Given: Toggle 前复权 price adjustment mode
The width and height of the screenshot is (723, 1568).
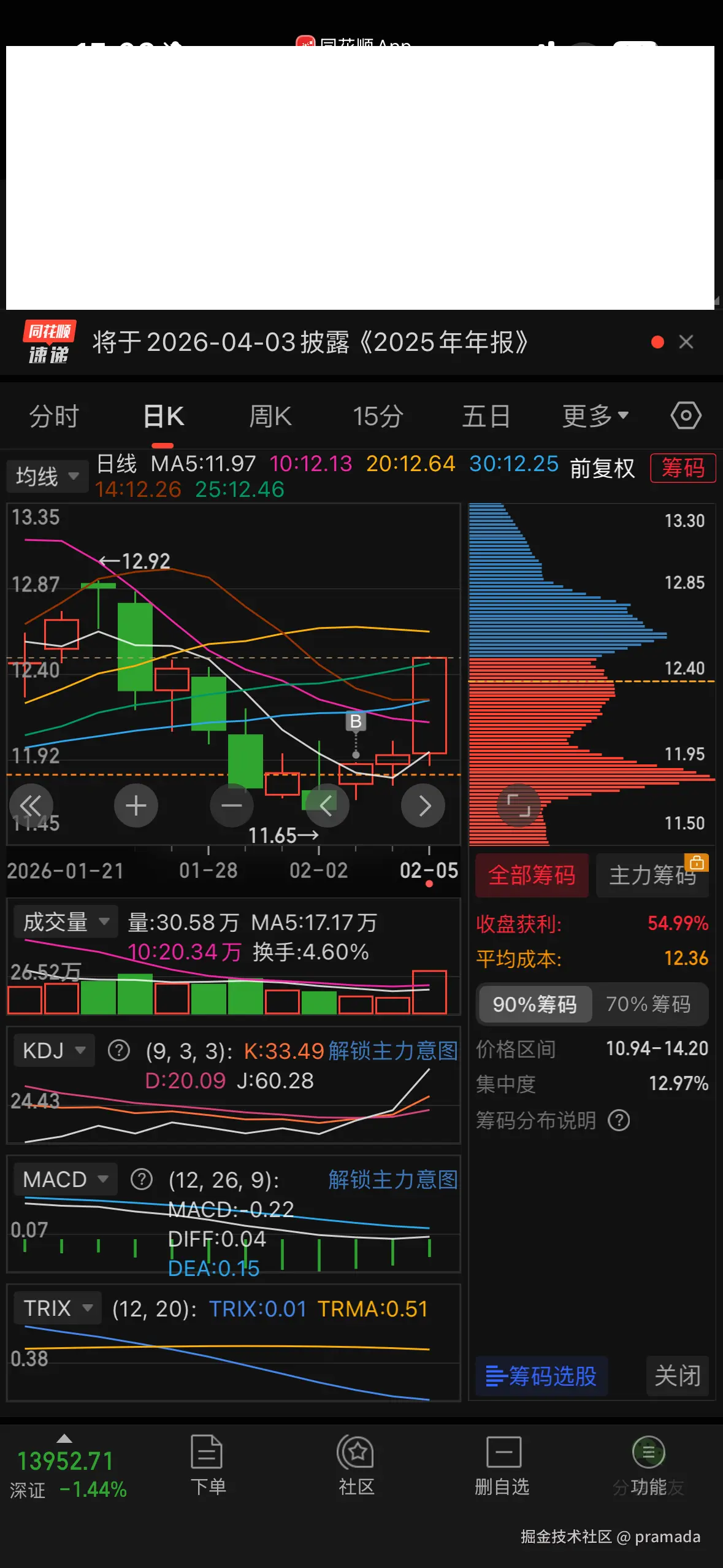Looking at the screenshot, I should 602,467.
